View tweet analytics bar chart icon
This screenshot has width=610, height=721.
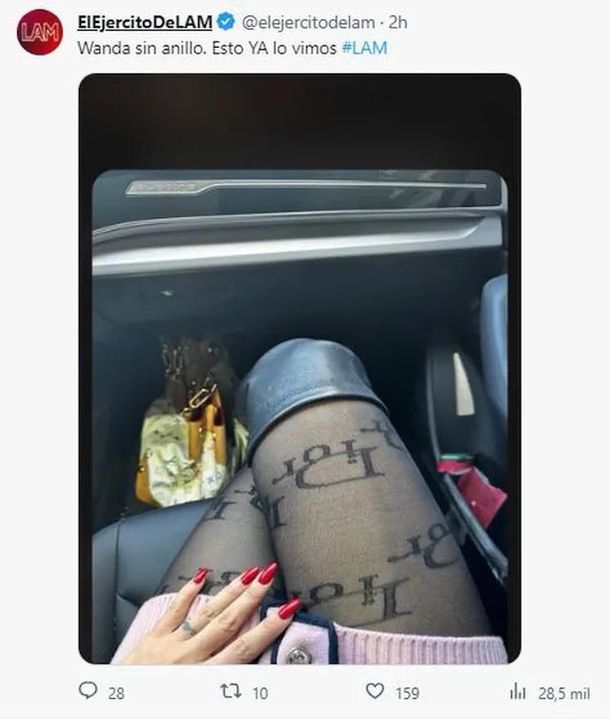(518, 692)
